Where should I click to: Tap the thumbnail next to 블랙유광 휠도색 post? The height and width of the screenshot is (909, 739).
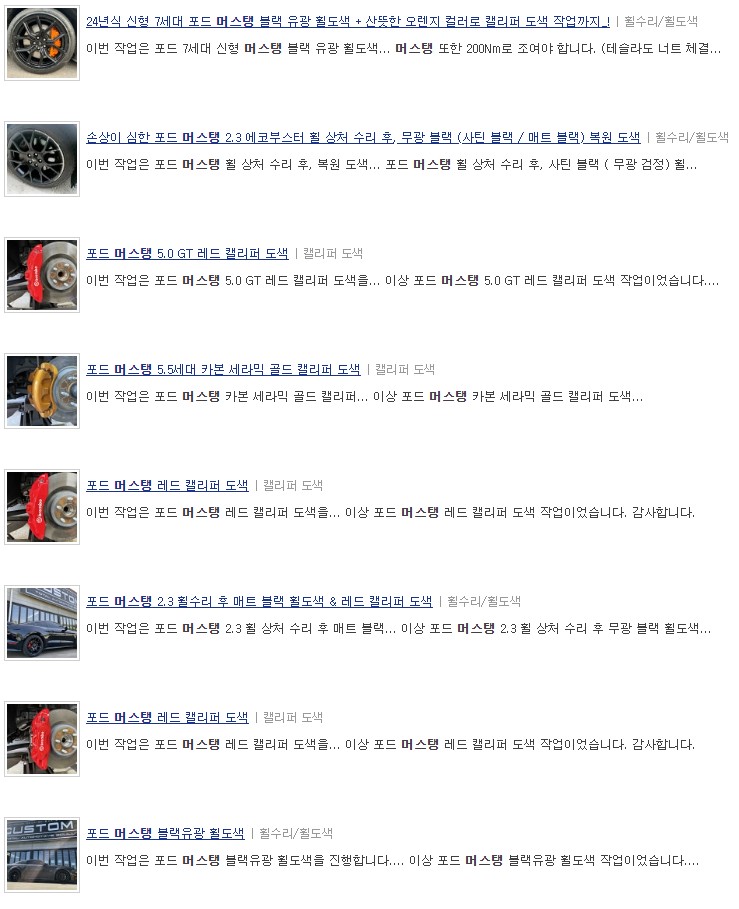[x=42, y=855]
